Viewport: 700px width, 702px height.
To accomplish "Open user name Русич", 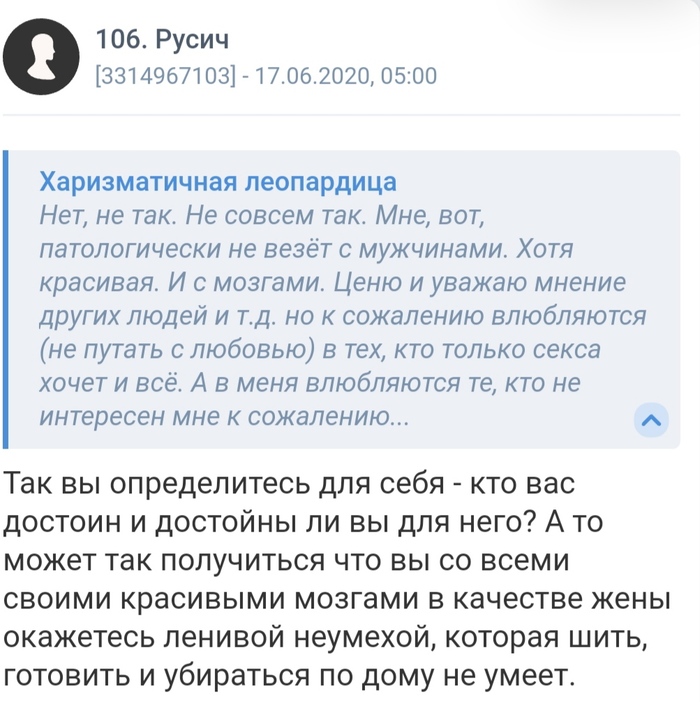I will [x=163, y=40].
